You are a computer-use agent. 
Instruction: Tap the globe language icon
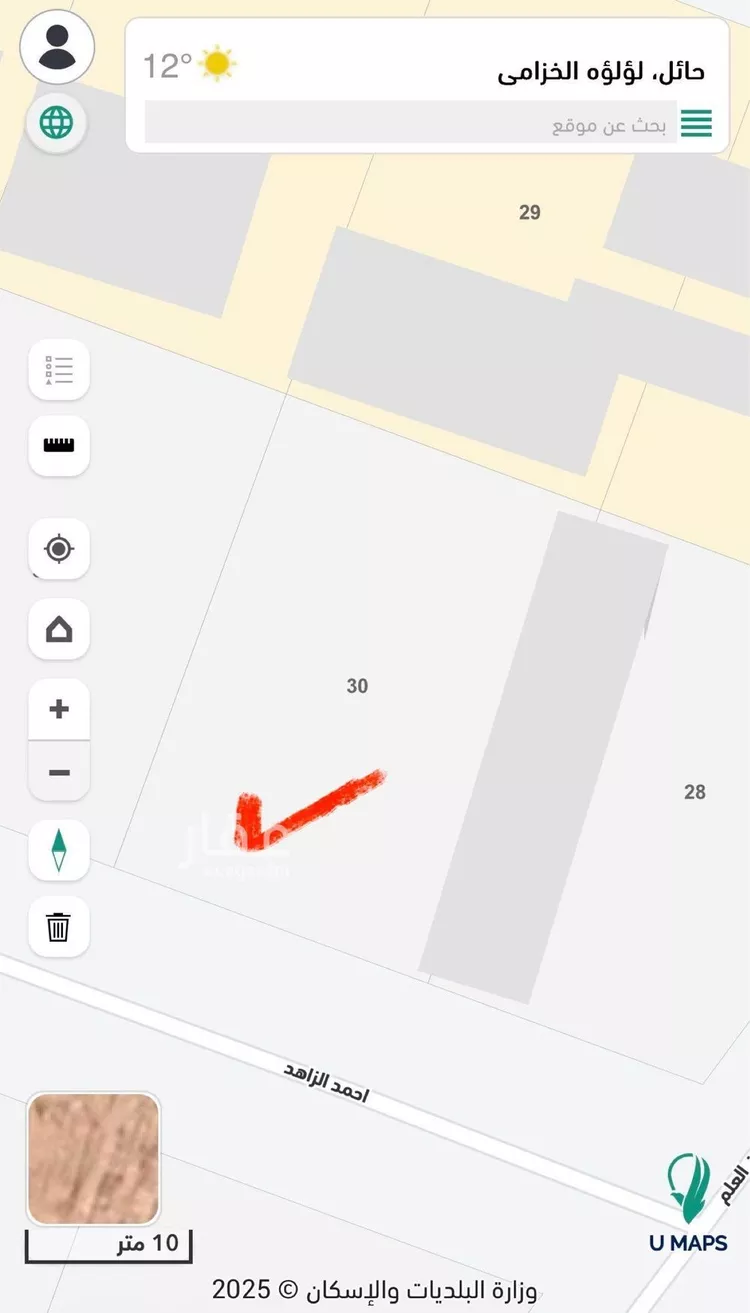tap(57, 123)
